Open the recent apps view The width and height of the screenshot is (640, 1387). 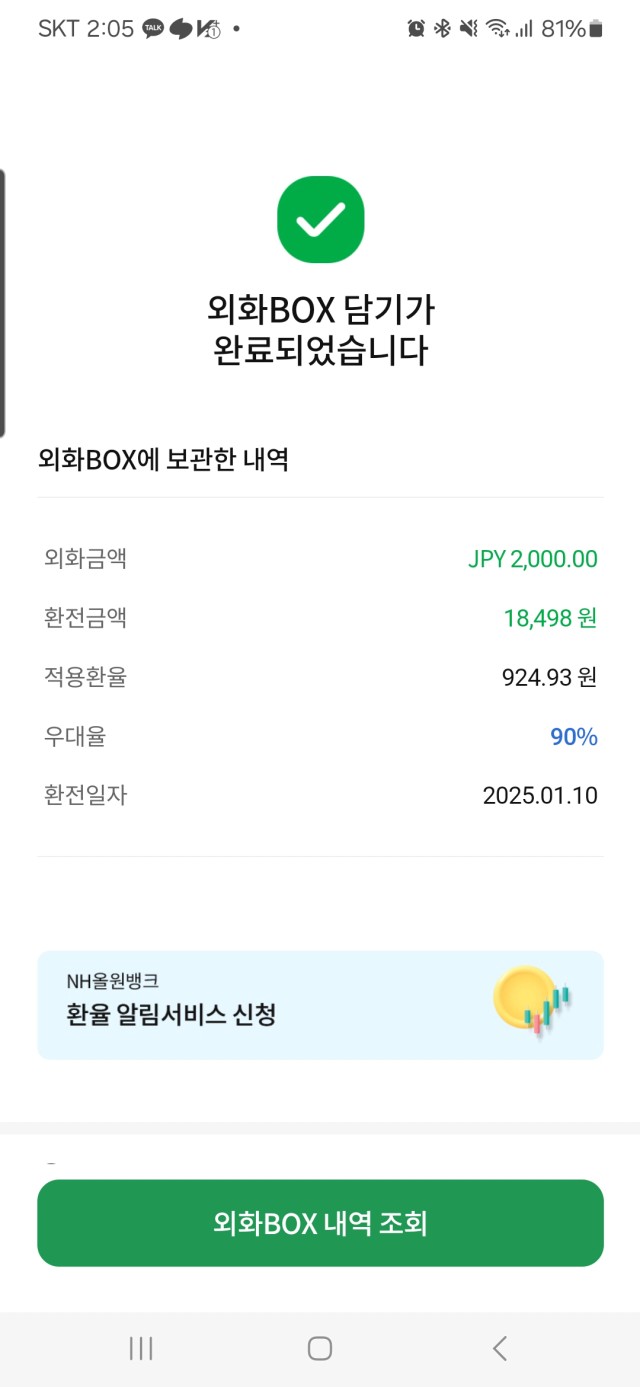coord(141,1348)
